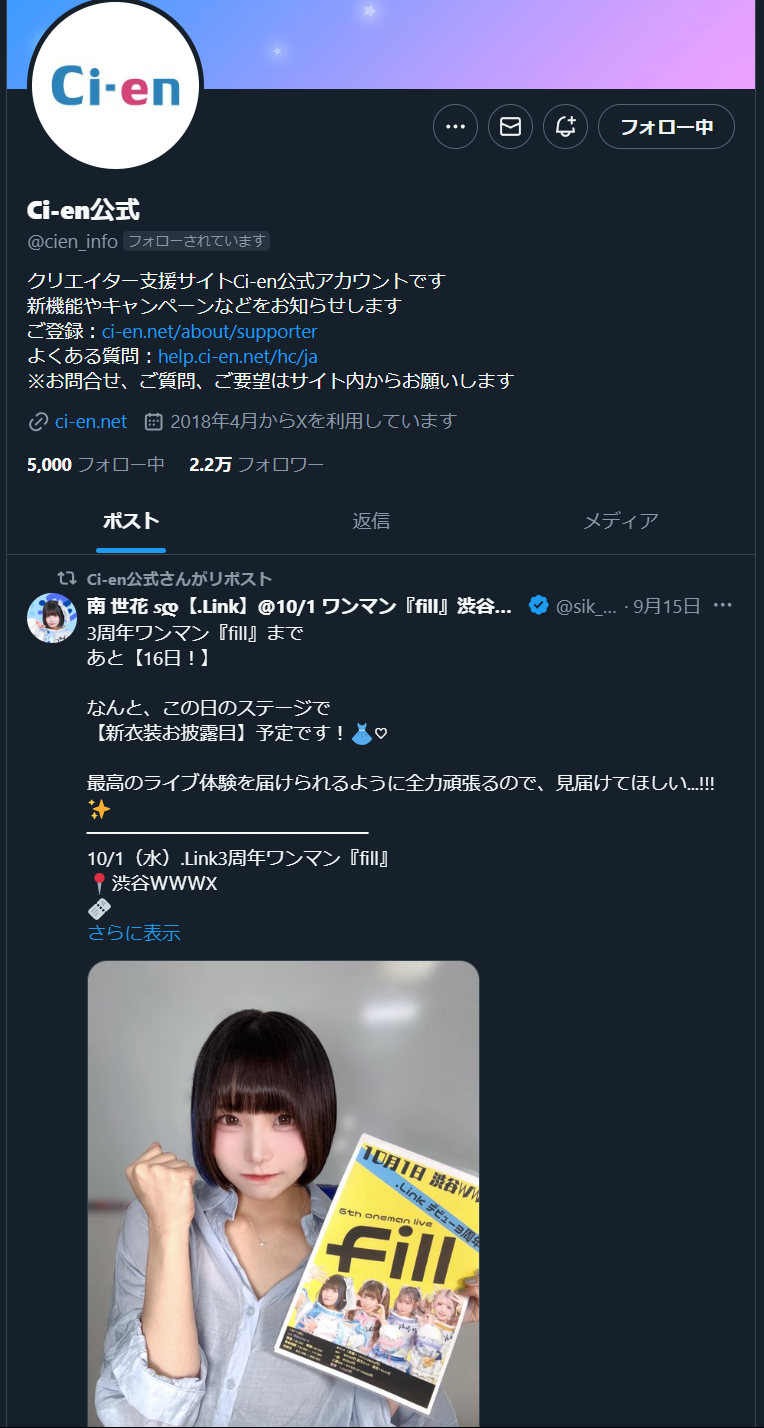The width and height of the screenshot is (764, 1428).
Task: Open the ci-en.net website link
Action: point(91,422)
